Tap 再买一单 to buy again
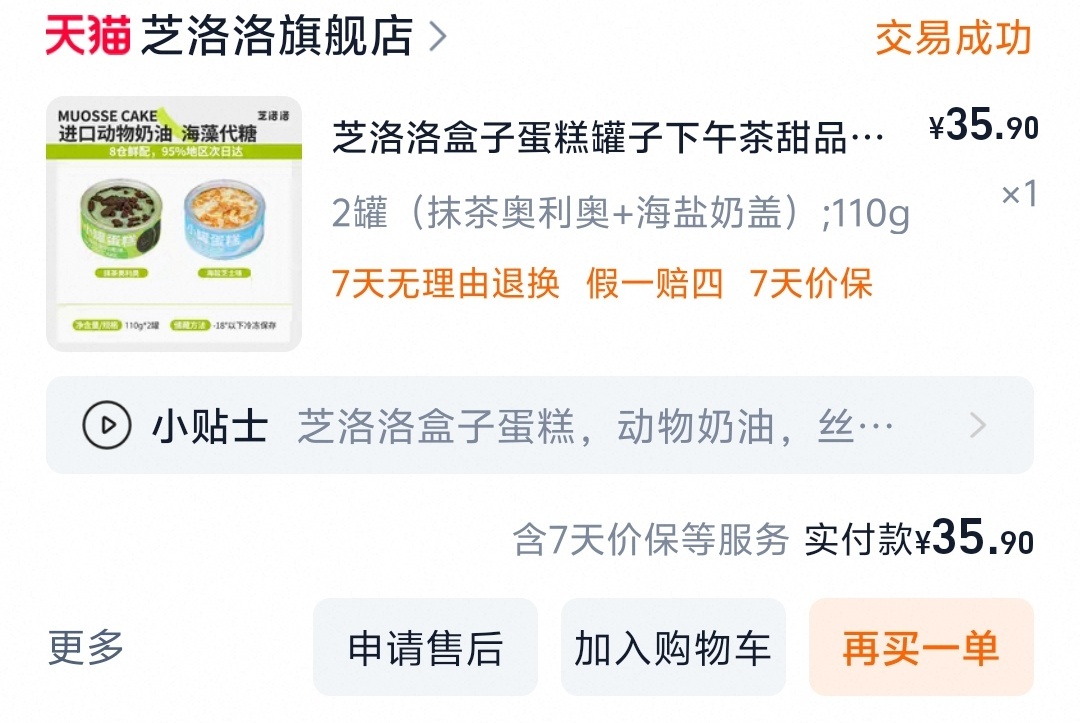1080x723 pixels. pyautogui.click(x=920, y=648)
